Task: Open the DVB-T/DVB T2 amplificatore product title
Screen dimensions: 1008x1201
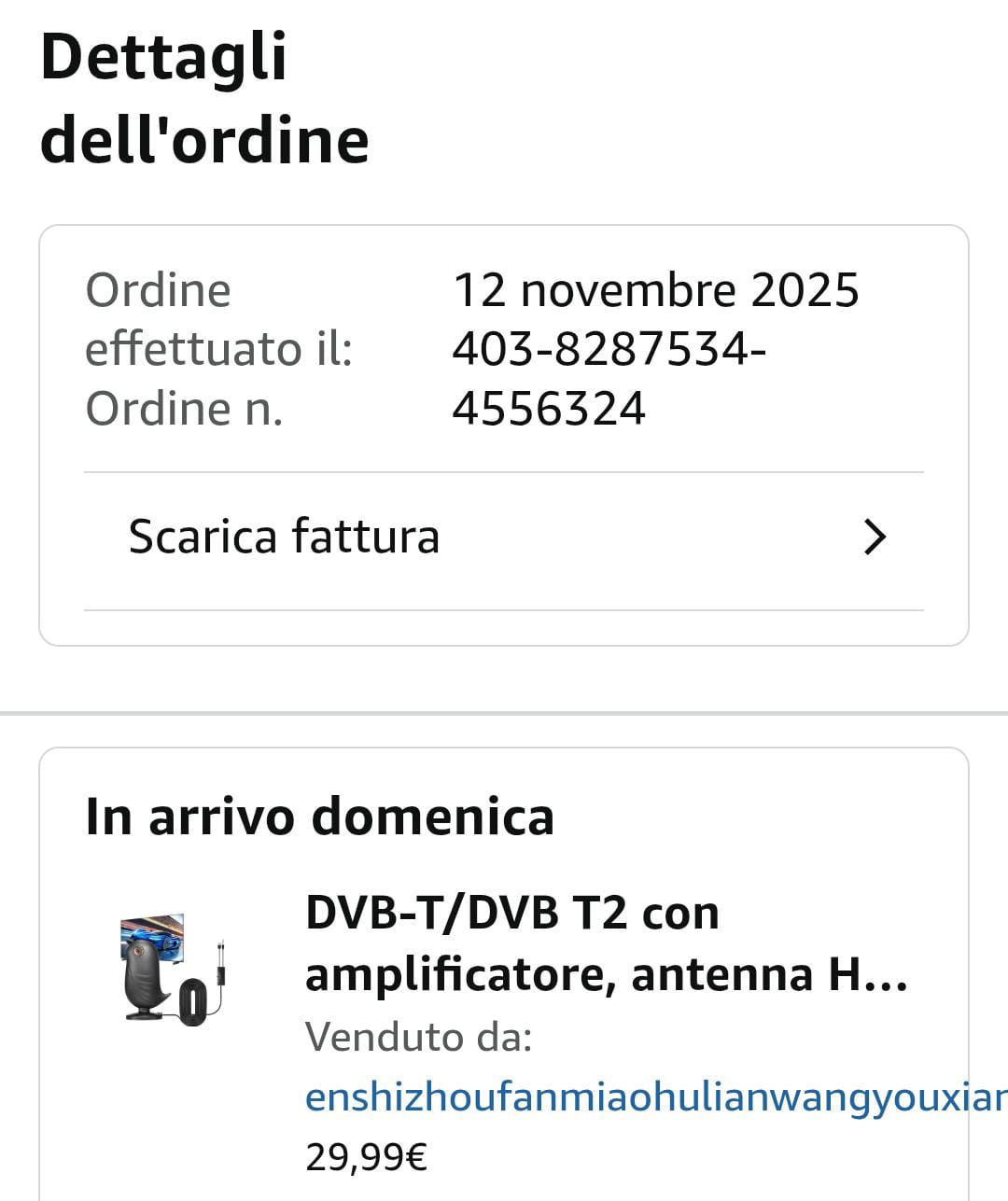Action: [607, 943]
